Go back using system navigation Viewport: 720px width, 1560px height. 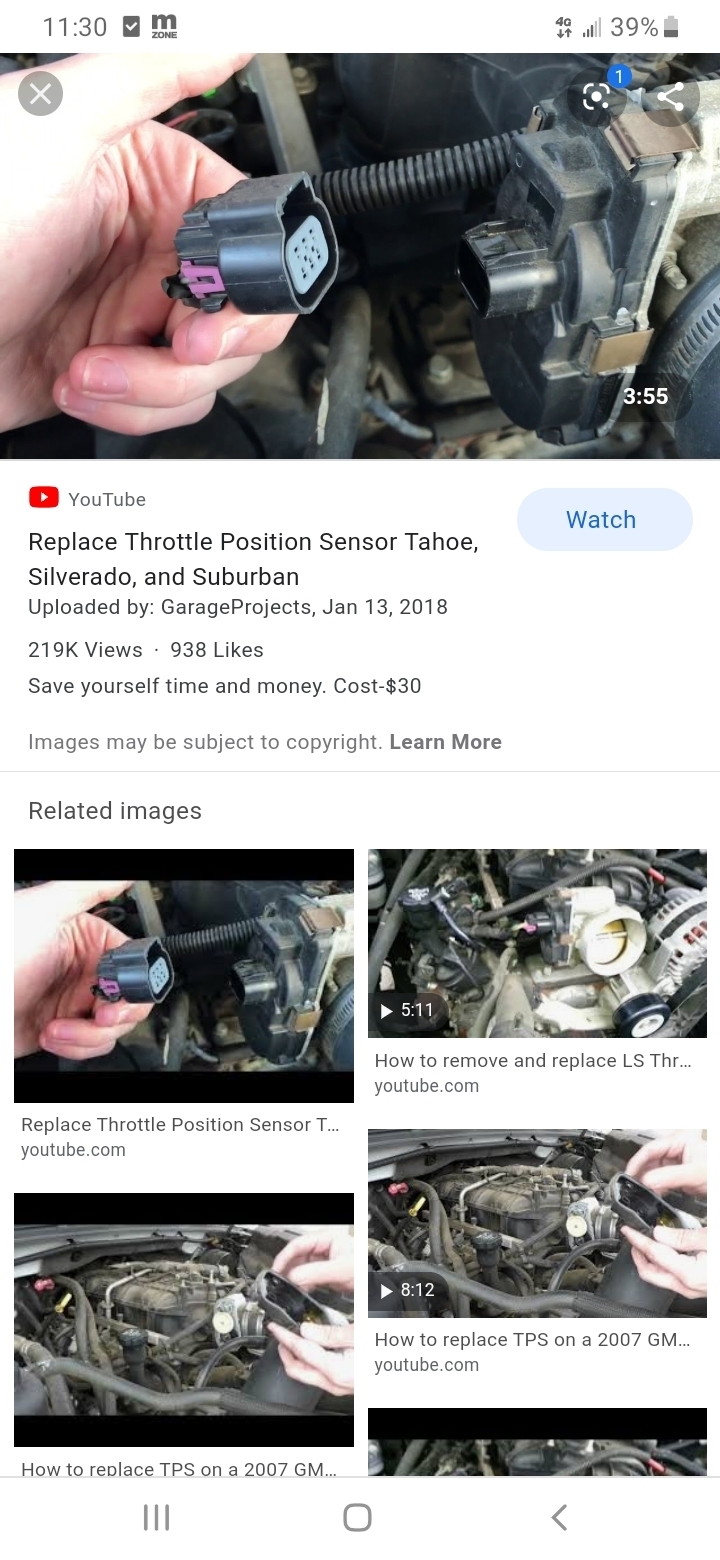(560, 1517)
